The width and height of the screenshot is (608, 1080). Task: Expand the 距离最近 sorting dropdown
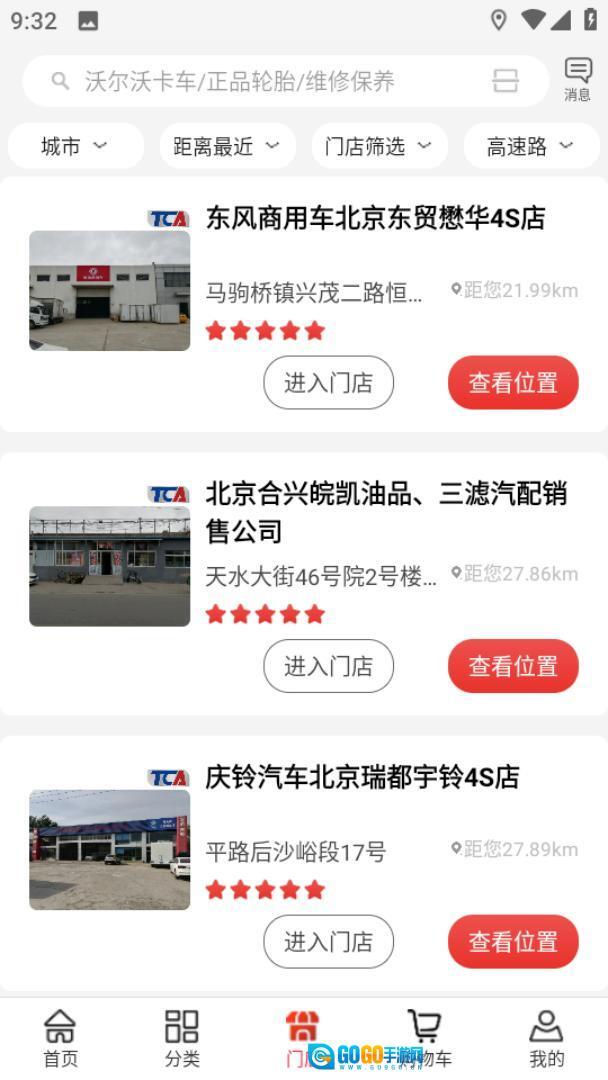[x=227, y=146]
